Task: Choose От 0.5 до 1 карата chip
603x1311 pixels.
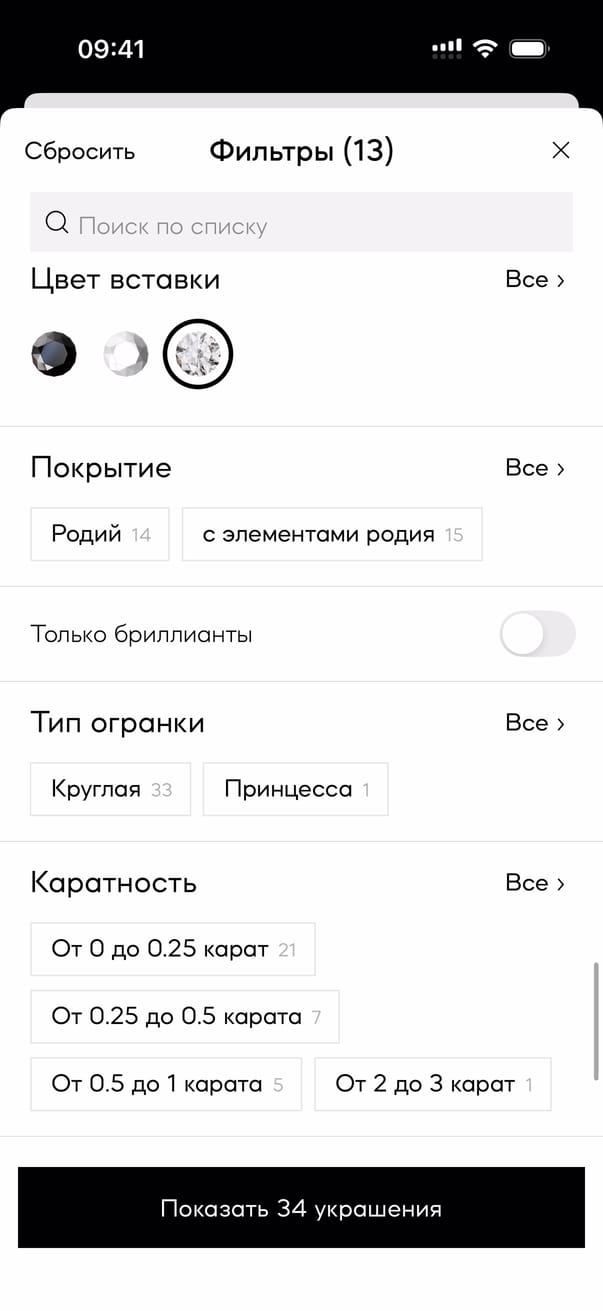Action: (166, 1084)
